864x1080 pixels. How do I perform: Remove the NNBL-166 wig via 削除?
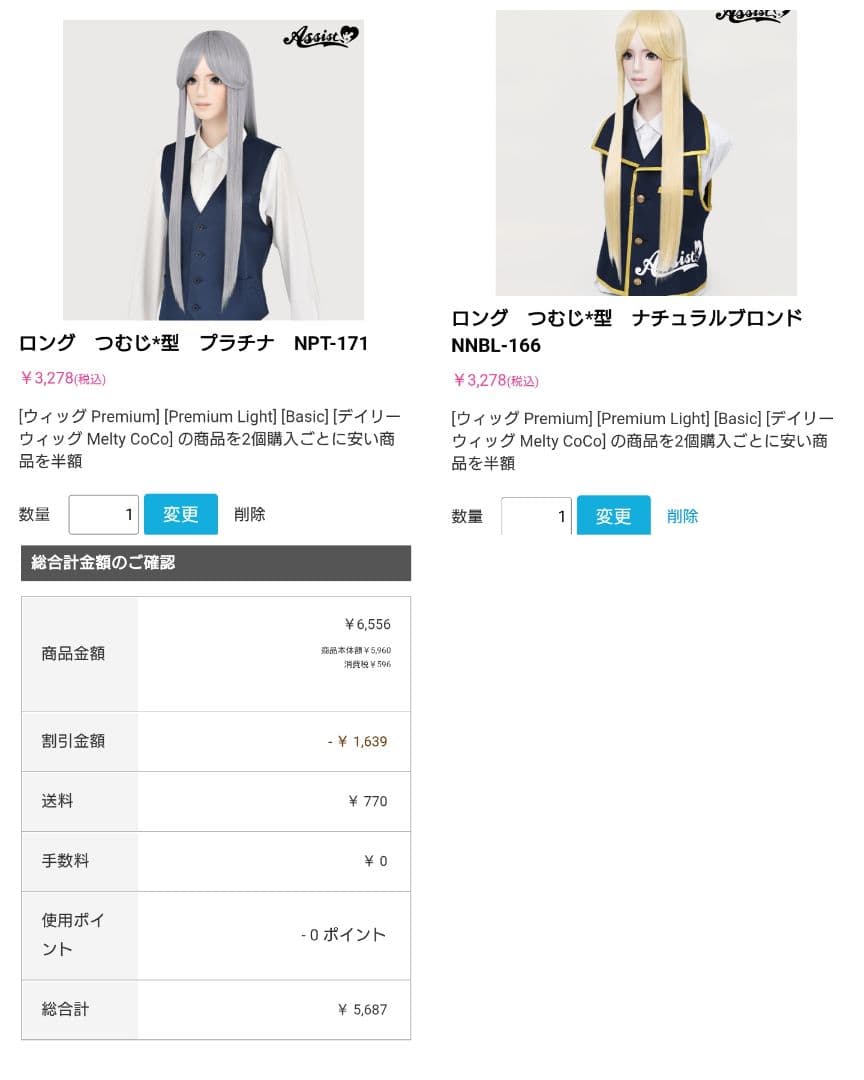683,516
